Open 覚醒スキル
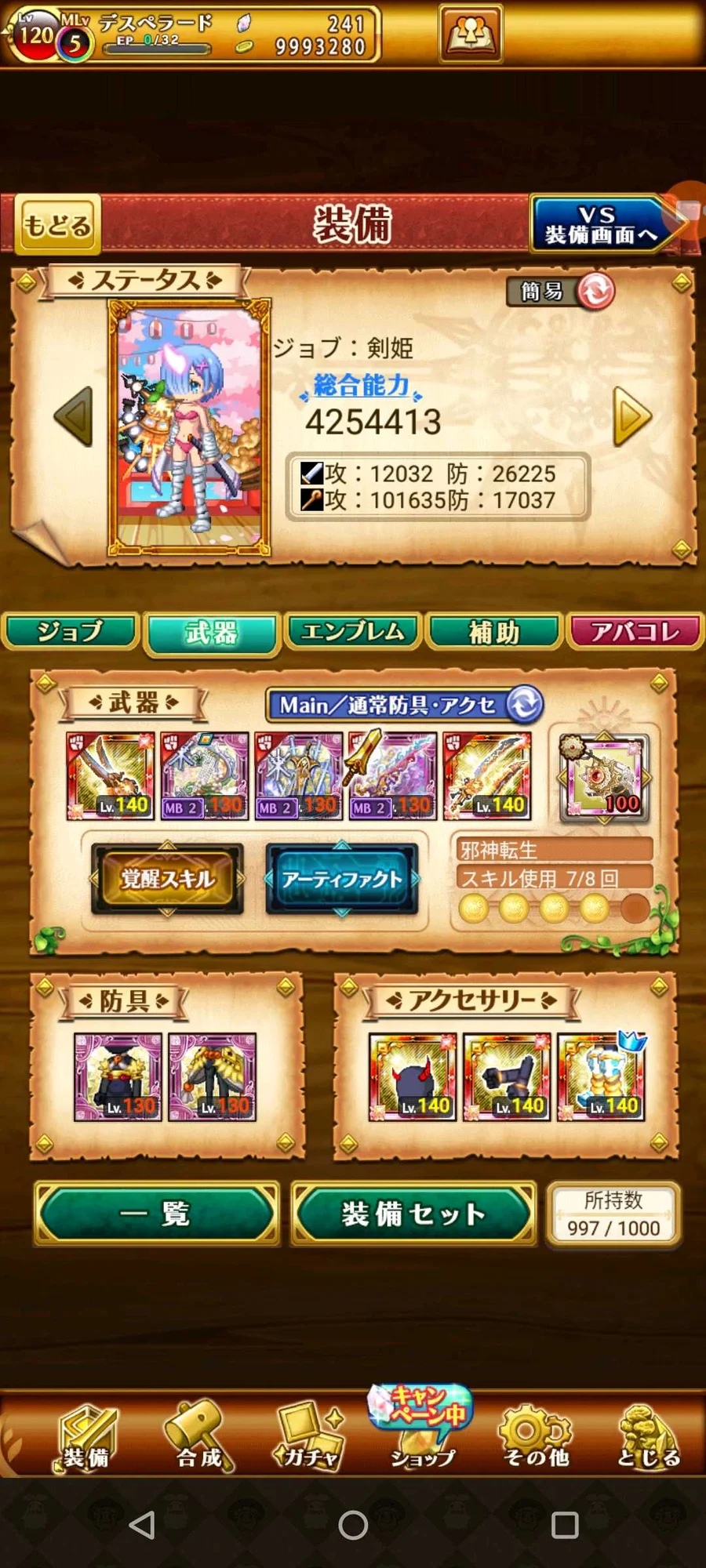Viewport: 706px width, 1568px height. (167, 879)
